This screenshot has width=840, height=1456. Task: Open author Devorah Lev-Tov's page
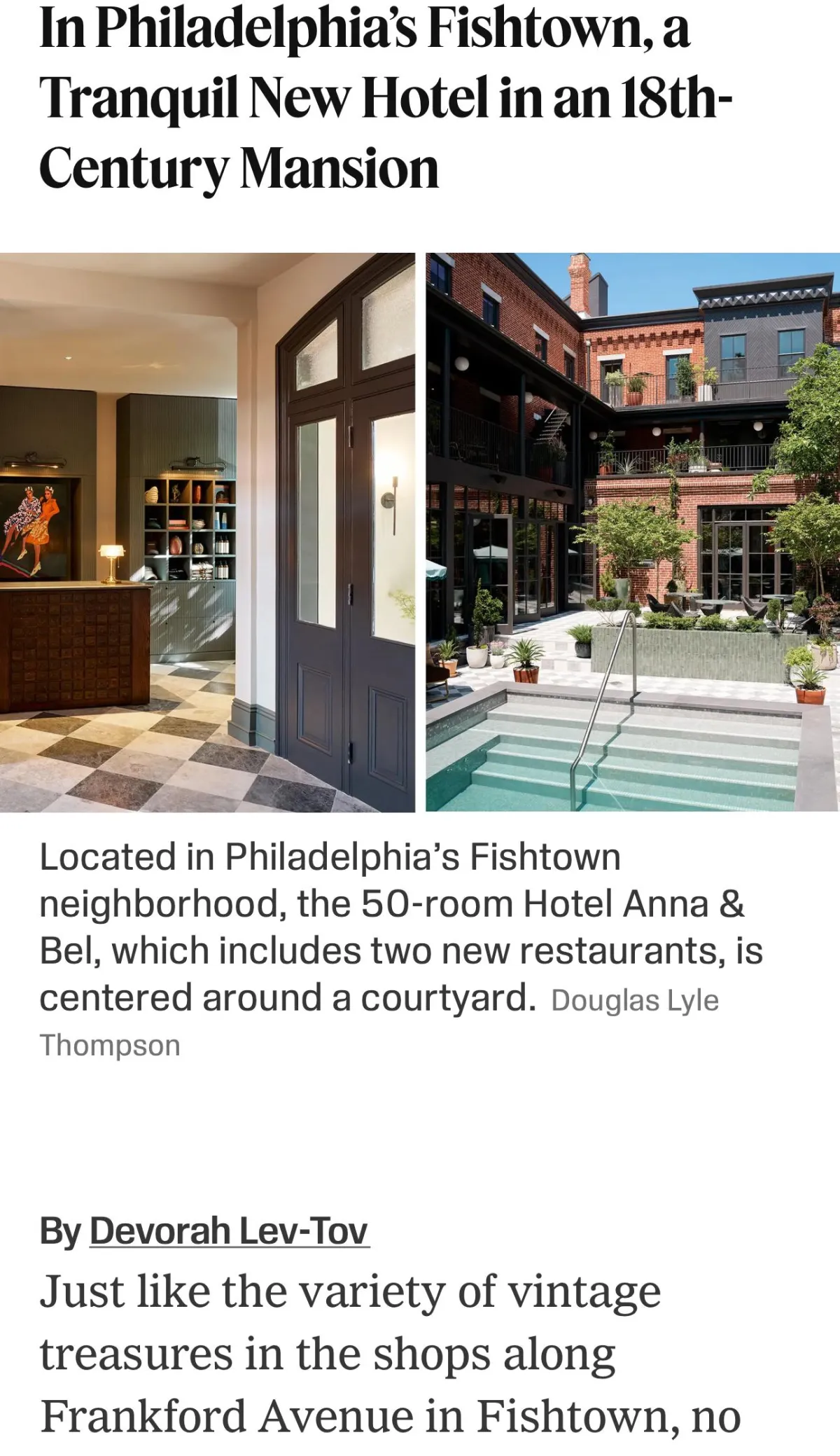tap(228, 1230)
